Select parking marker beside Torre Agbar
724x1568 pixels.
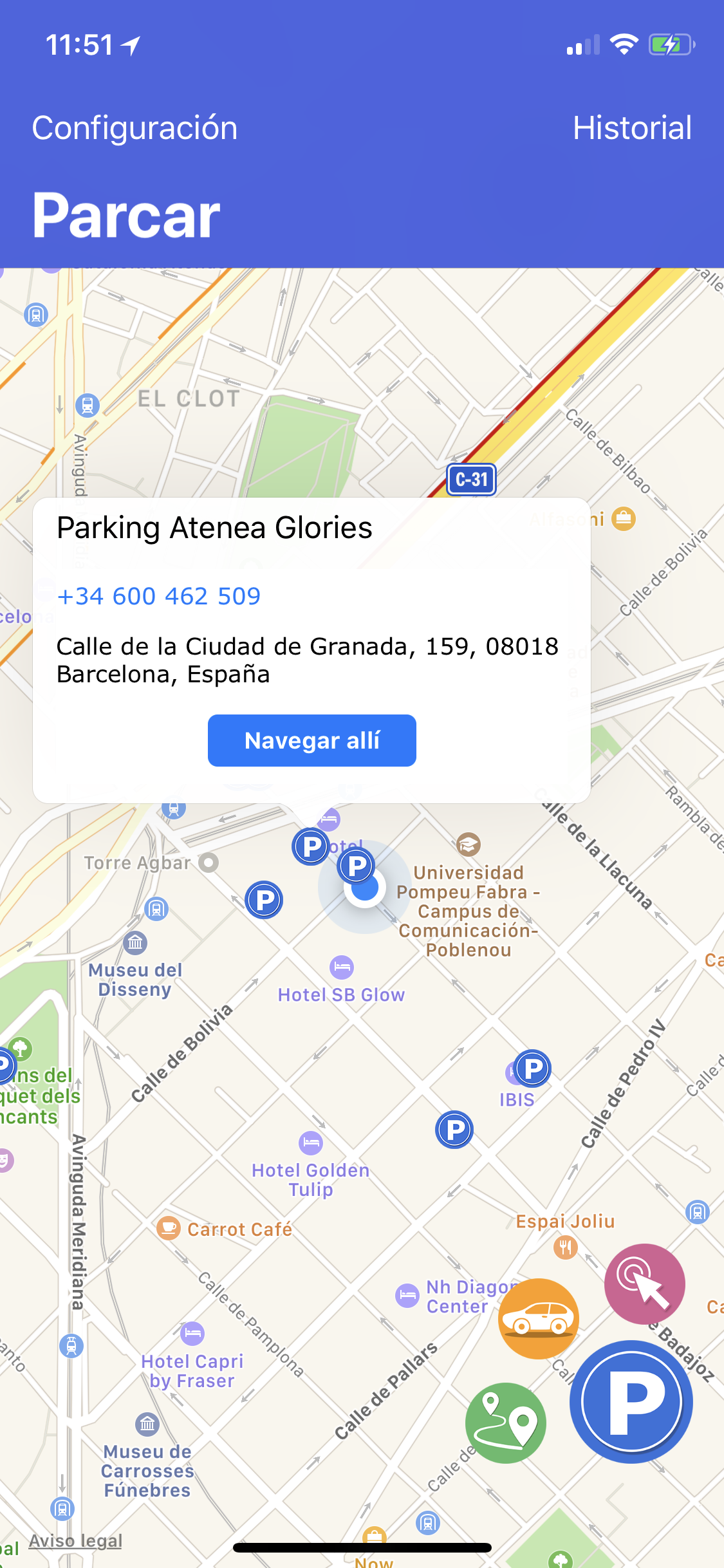264,899
